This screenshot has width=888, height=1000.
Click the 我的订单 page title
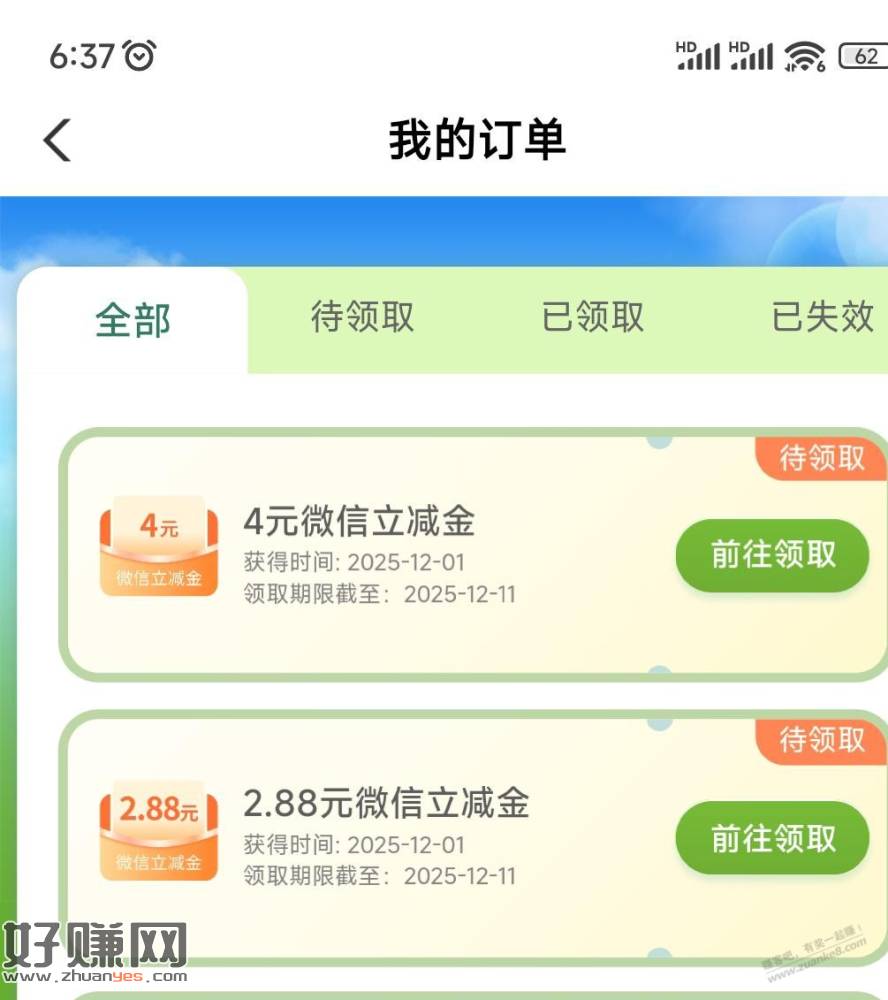(478, 141)
